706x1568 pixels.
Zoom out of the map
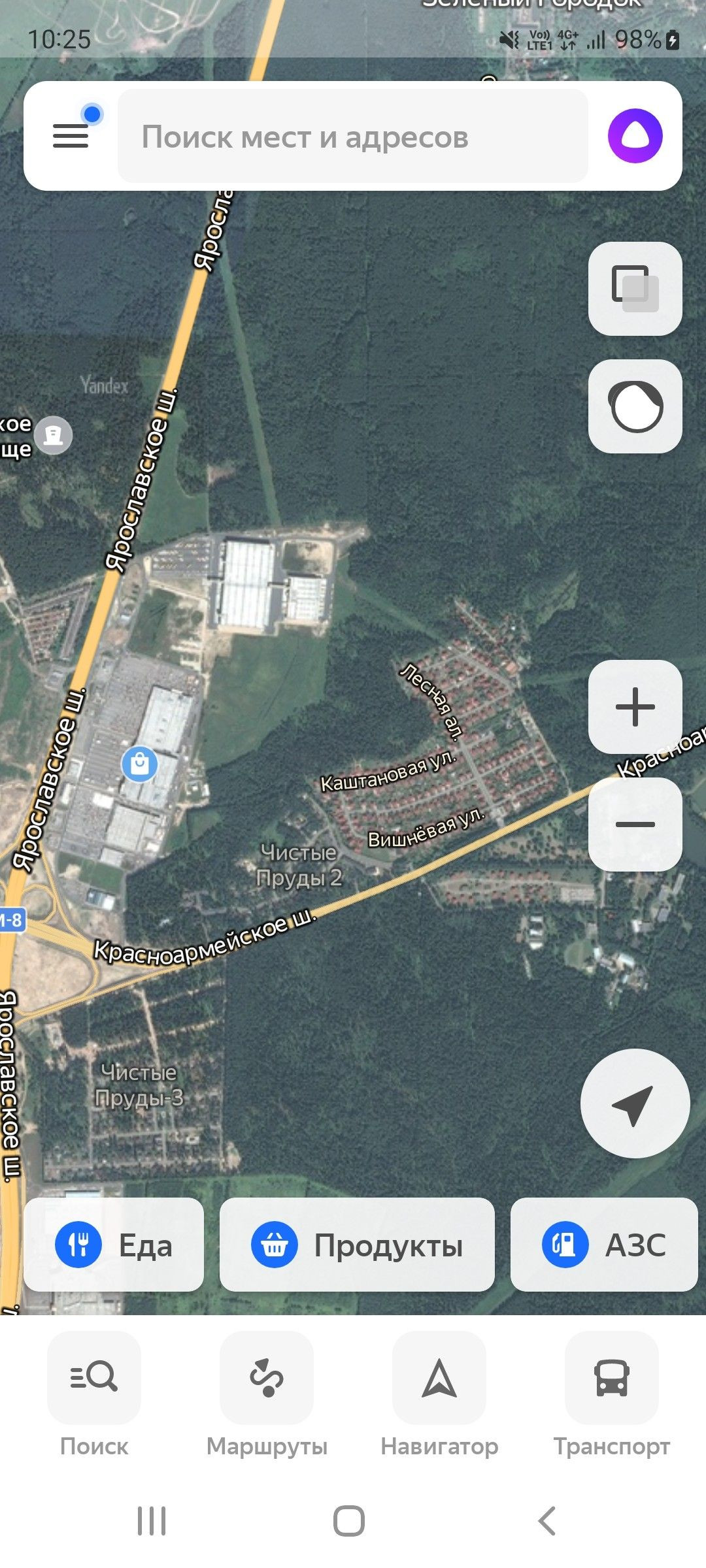(x=635, y=825)
